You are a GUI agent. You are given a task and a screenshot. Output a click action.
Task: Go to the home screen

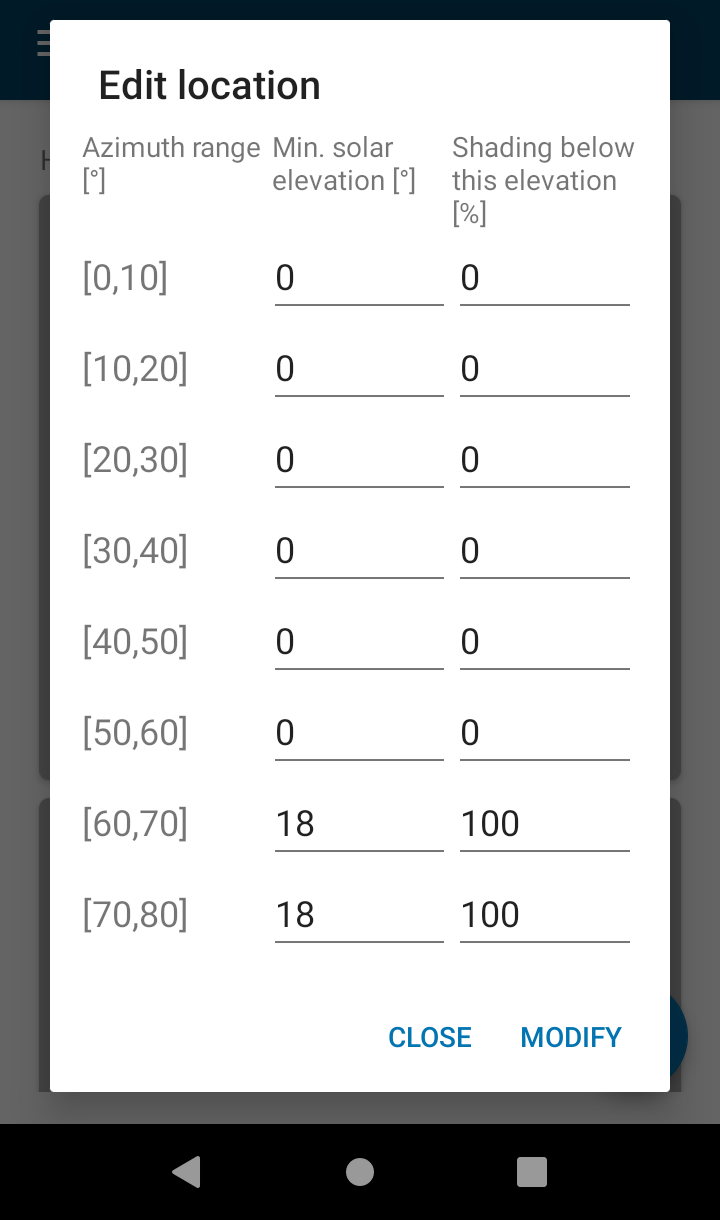[360, 1171]
